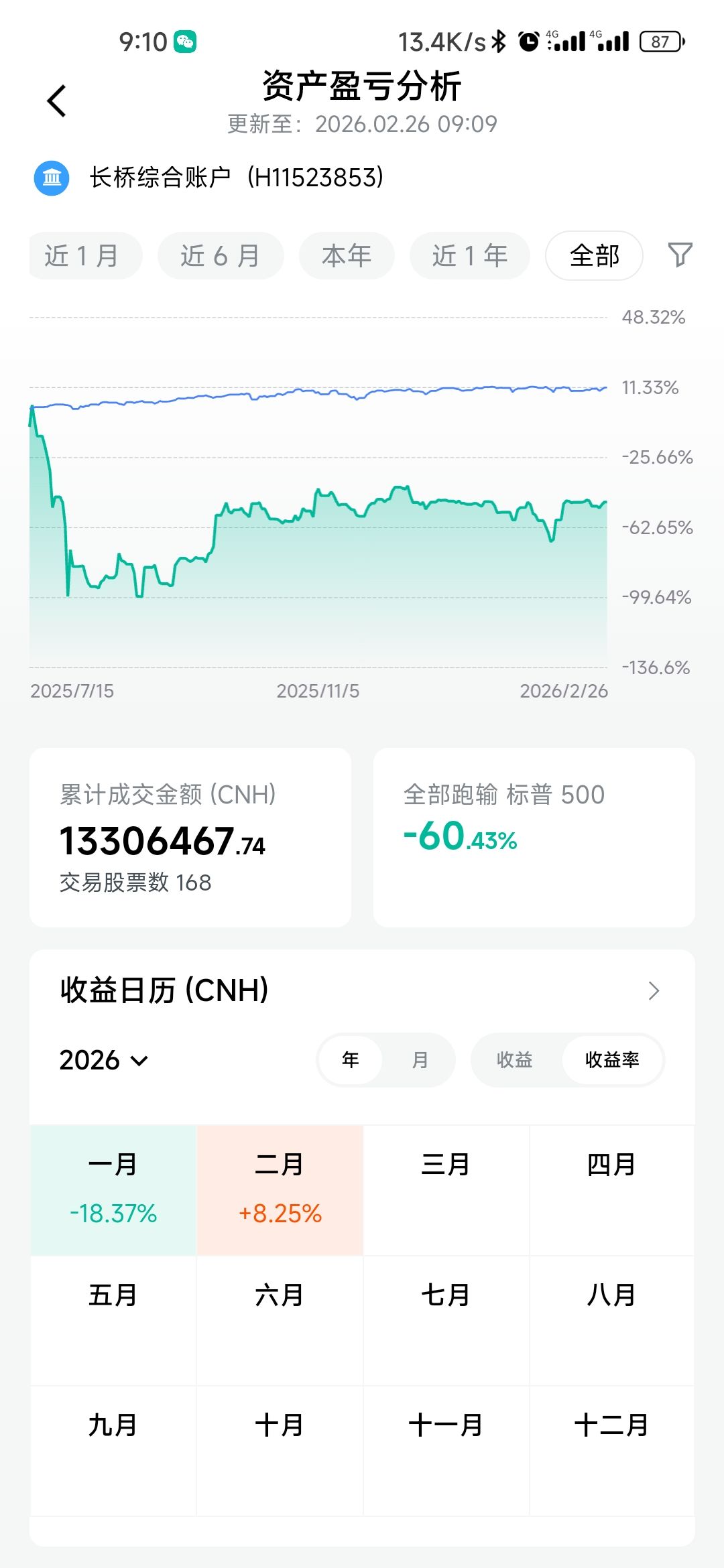Go back using the top-left arrow
The width and height of the screenshot is (724, 1568).
coord(57,101)
